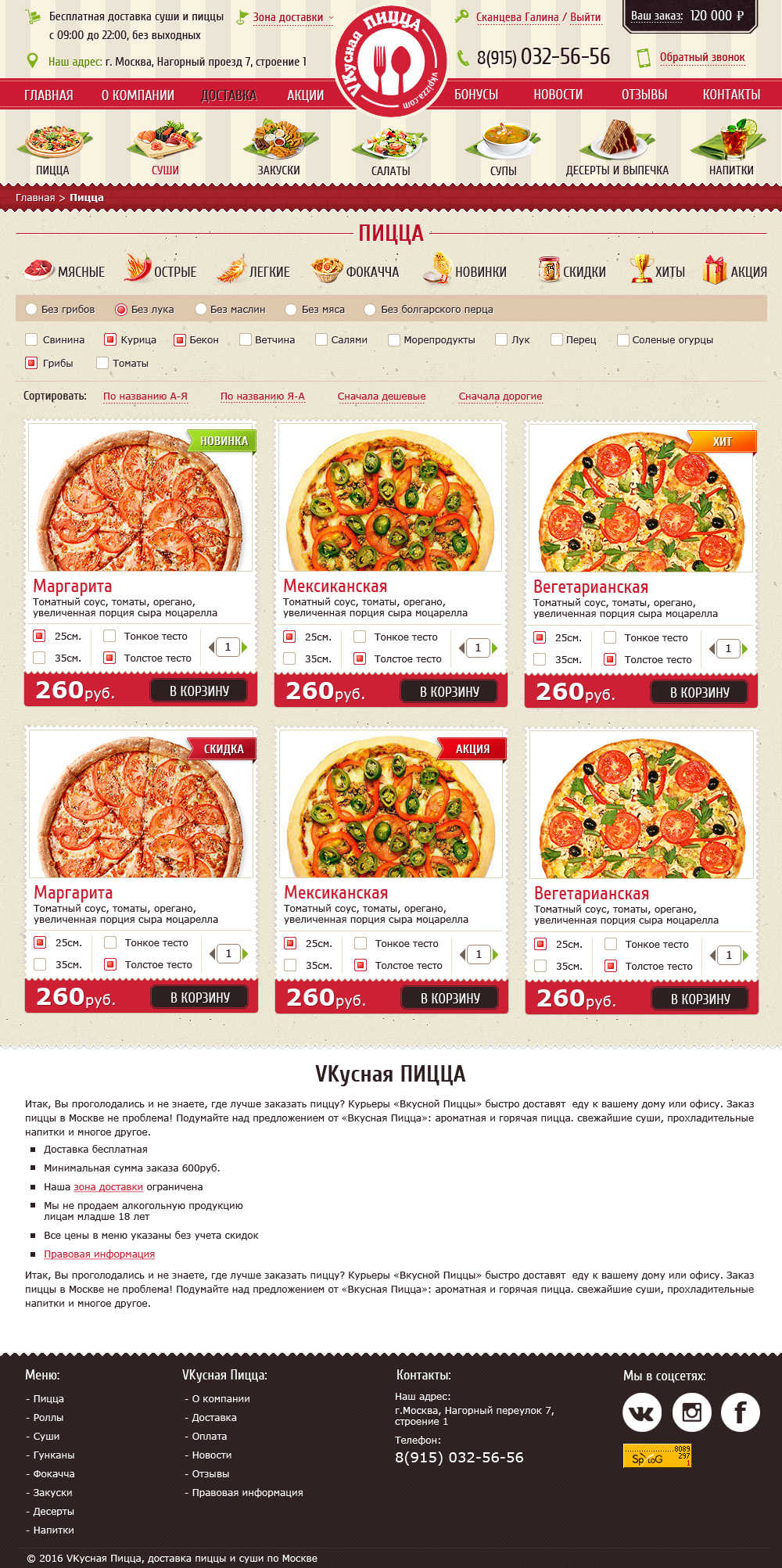782x1568 pixels.
Task: Open Правовая информация in the footer
Action: point(247,1492)
